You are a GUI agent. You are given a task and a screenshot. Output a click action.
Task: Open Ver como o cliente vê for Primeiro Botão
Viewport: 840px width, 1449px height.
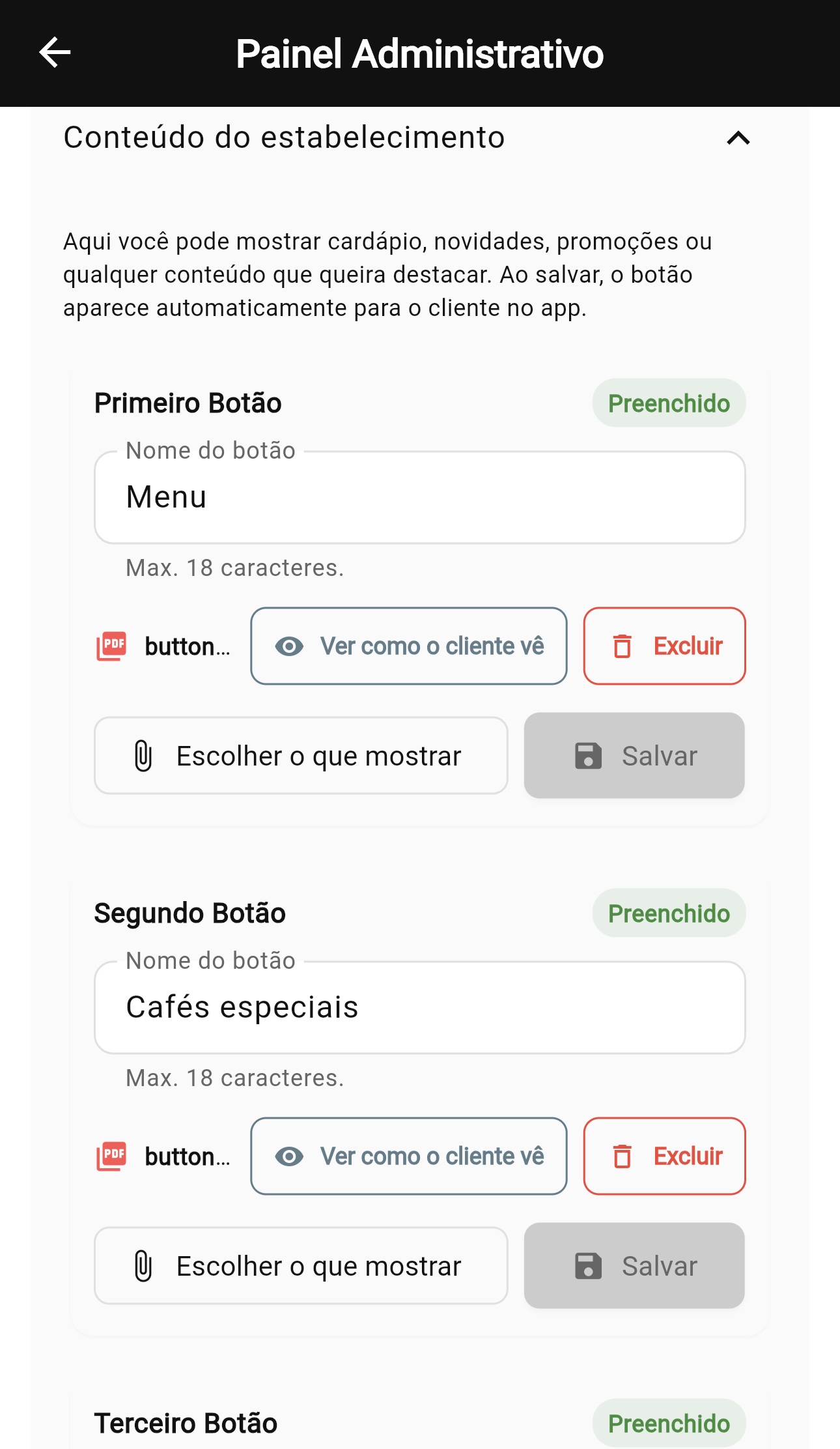409,646
